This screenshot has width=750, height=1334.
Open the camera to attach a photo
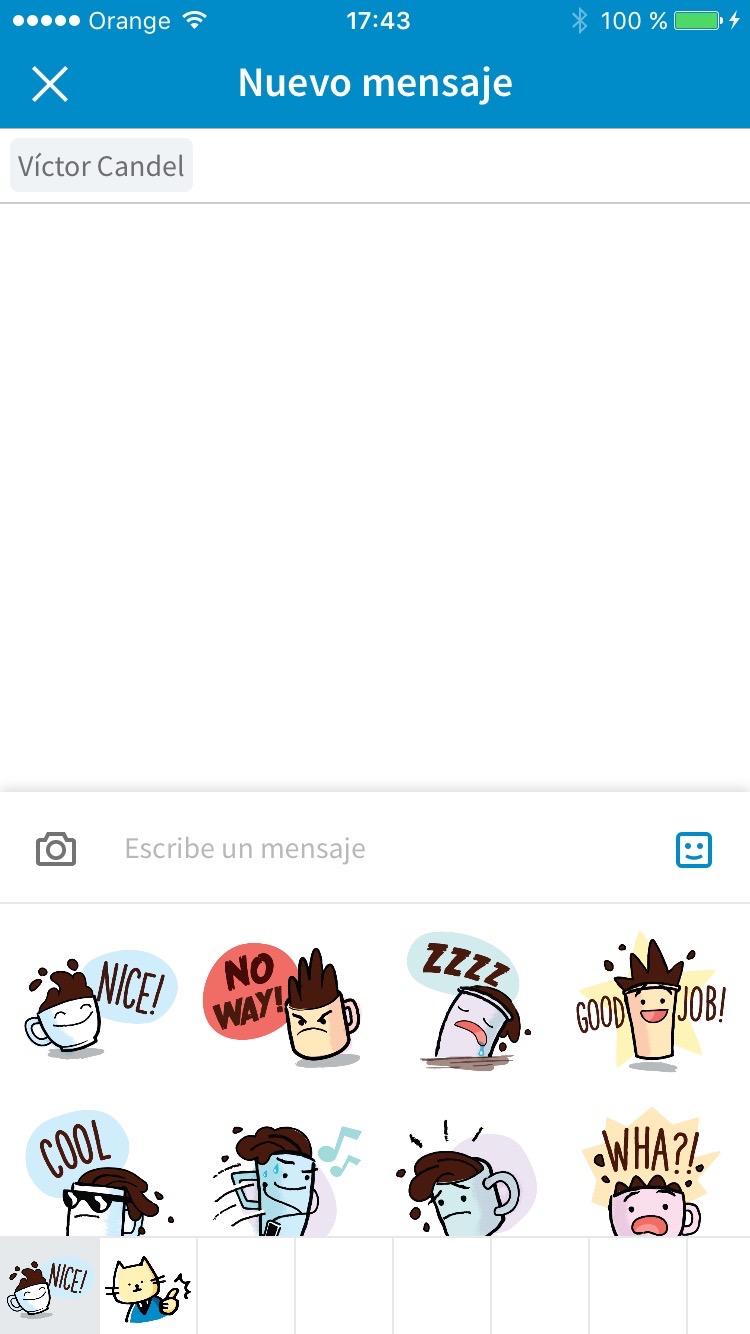click(56, 849)
